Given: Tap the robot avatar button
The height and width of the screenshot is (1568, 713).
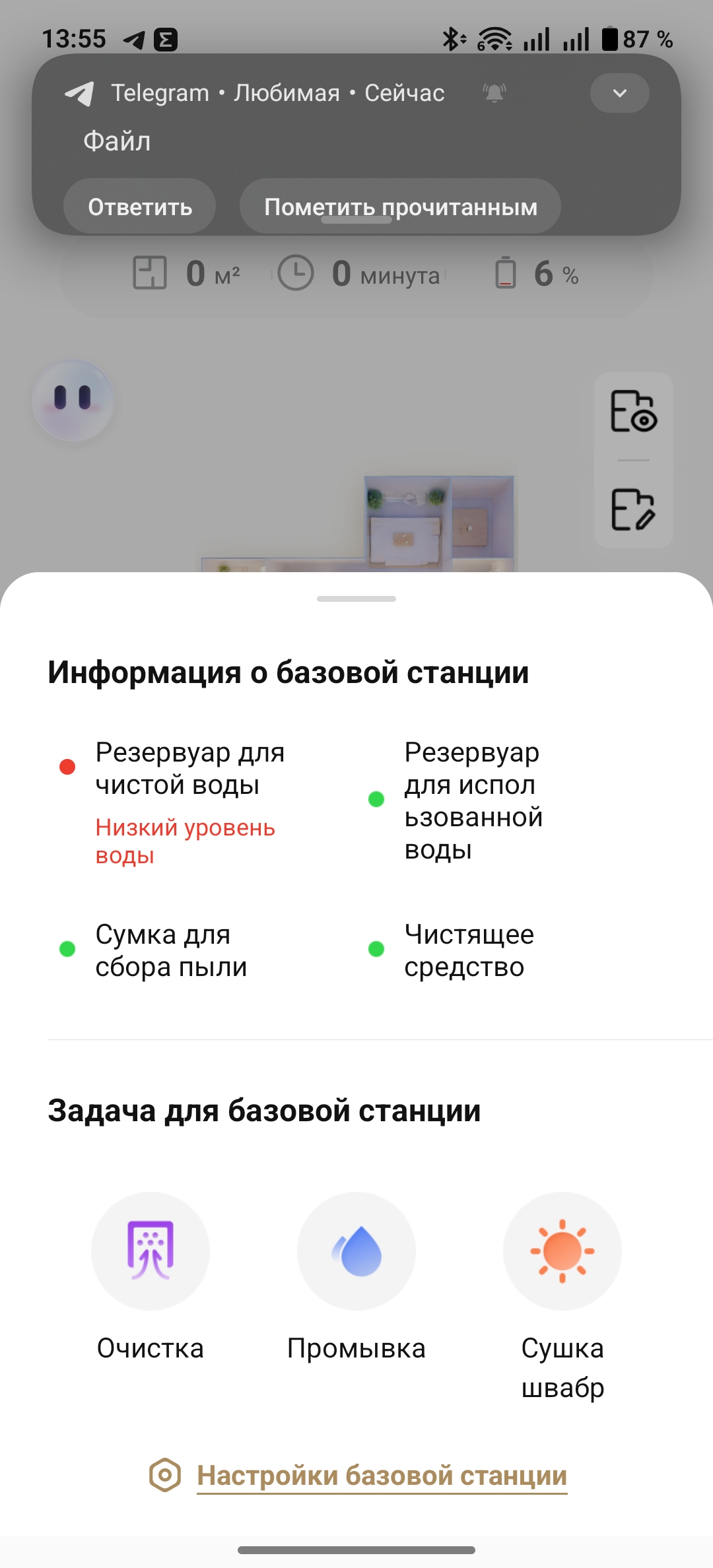Looking at the screenshot, I should [73, 399].
